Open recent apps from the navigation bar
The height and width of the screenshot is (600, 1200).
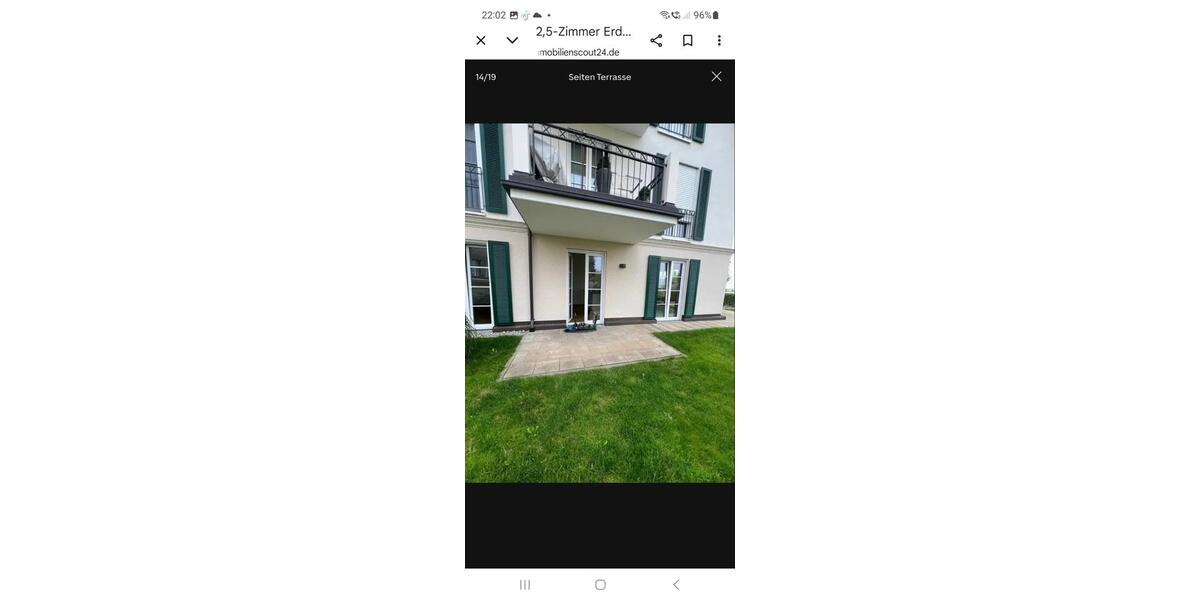[525, 585]
